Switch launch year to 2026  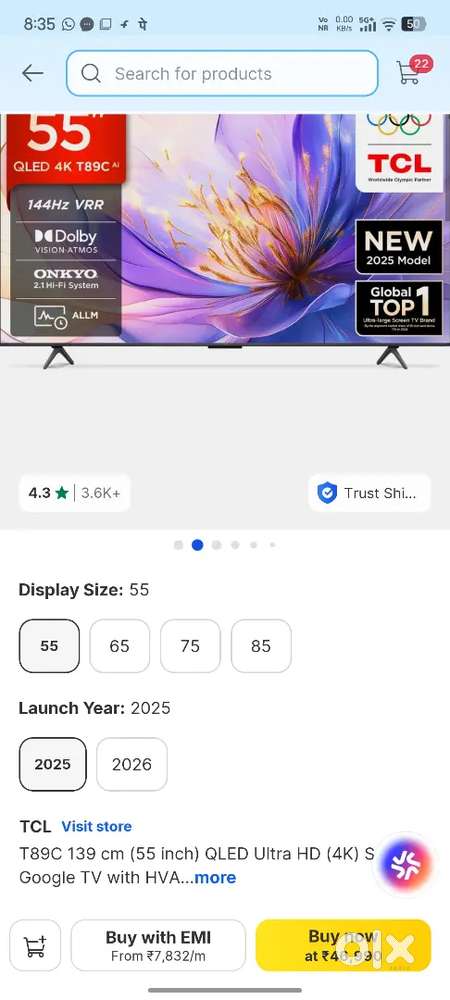click(x=132, y=764)
